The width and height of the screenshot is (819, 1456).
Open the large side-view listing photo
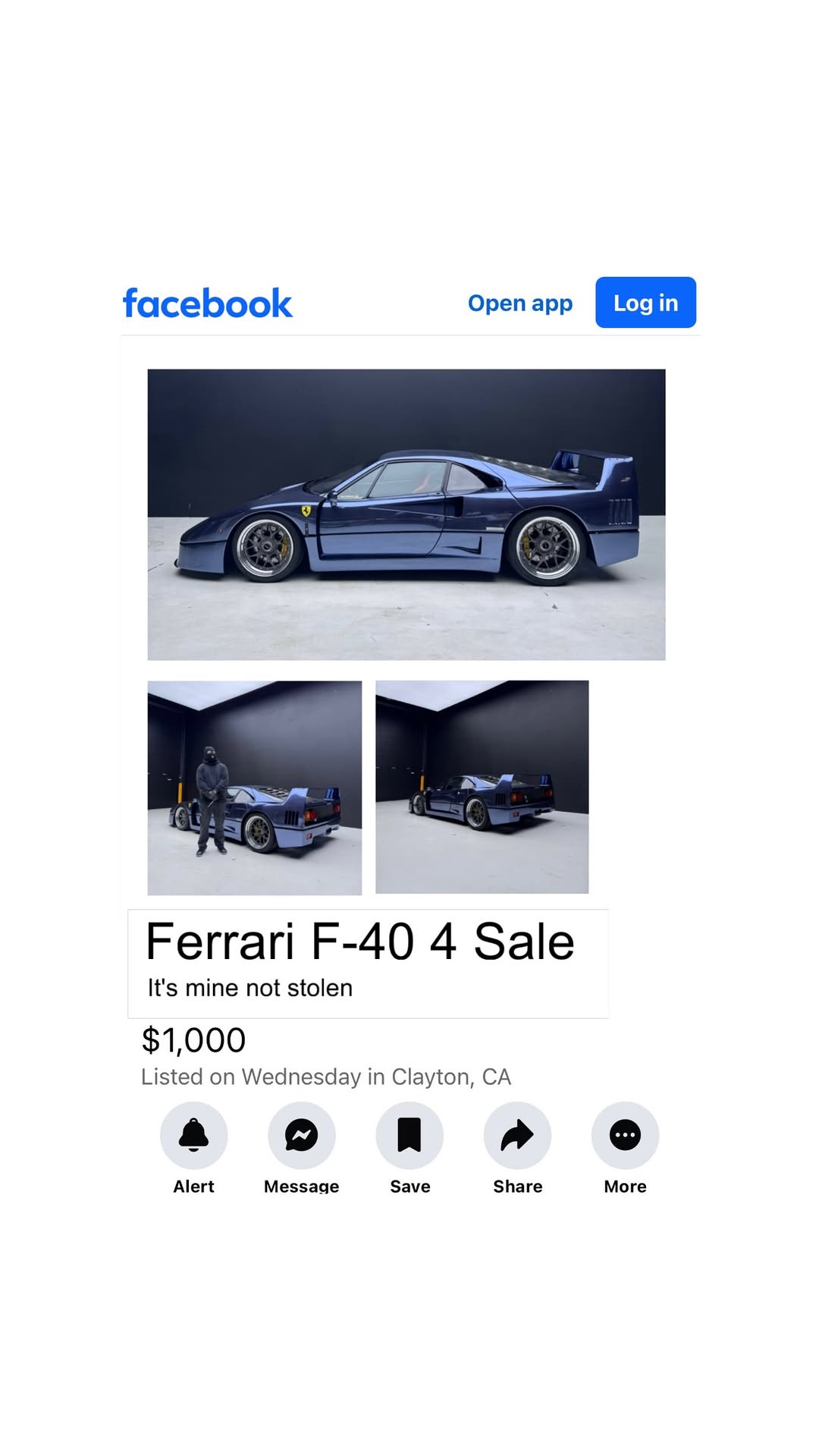(406, 514)
